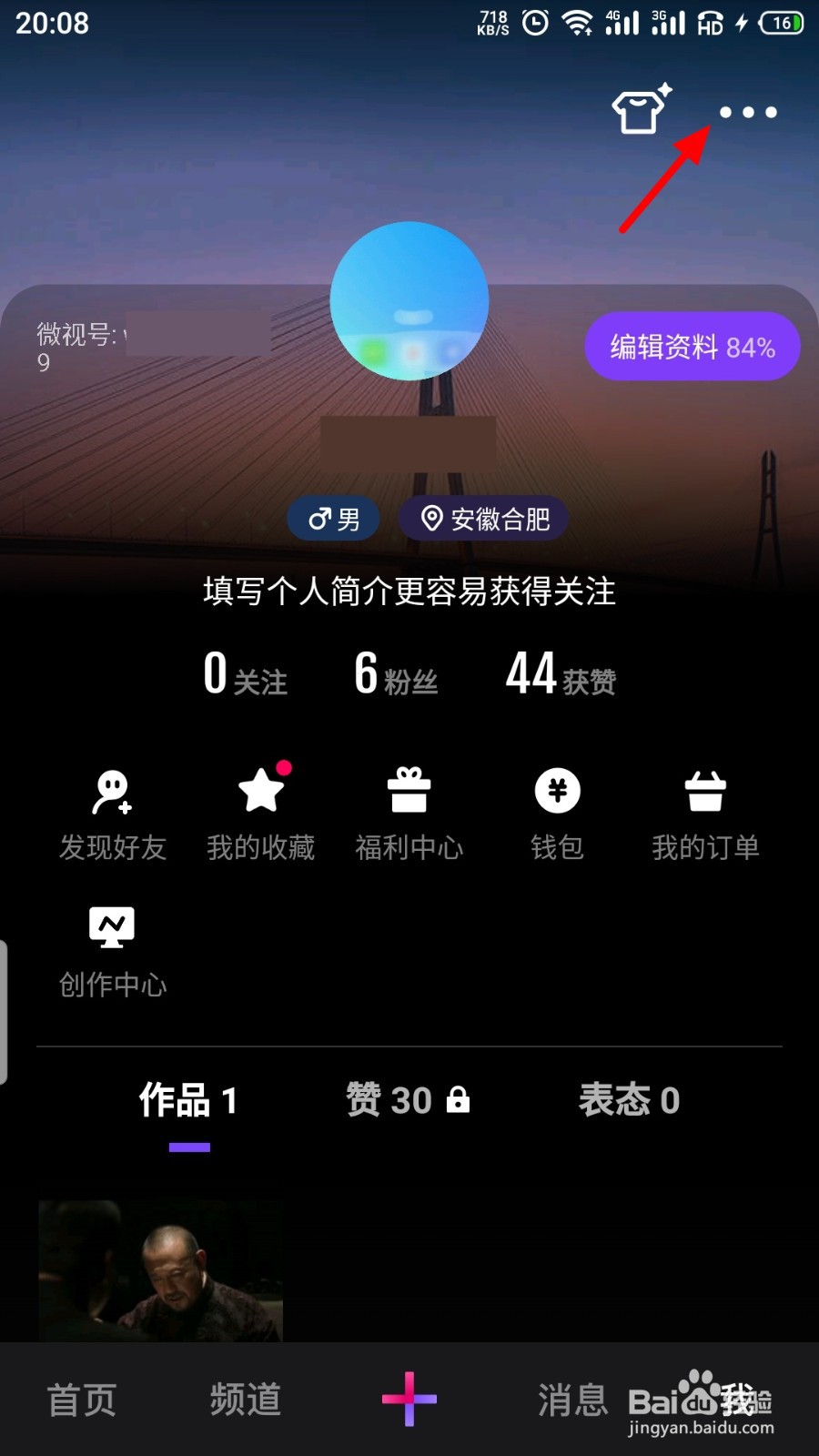Switch to the 表态 0 tab
This screenshot has width=819, height=1456.
[629, 1100]
